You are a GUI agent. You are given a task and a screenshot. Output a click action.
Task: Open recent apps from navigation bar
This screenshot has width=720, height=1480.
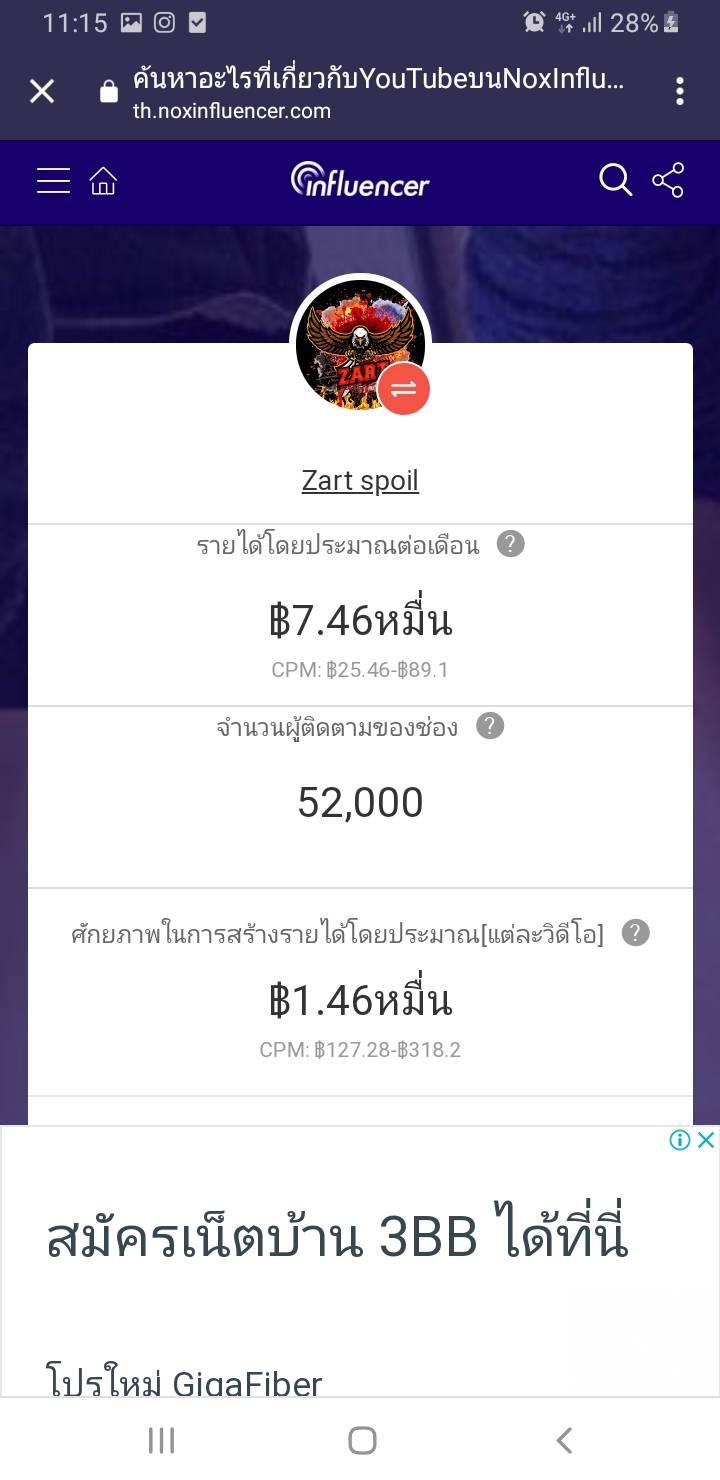[x=161, y=1440]
